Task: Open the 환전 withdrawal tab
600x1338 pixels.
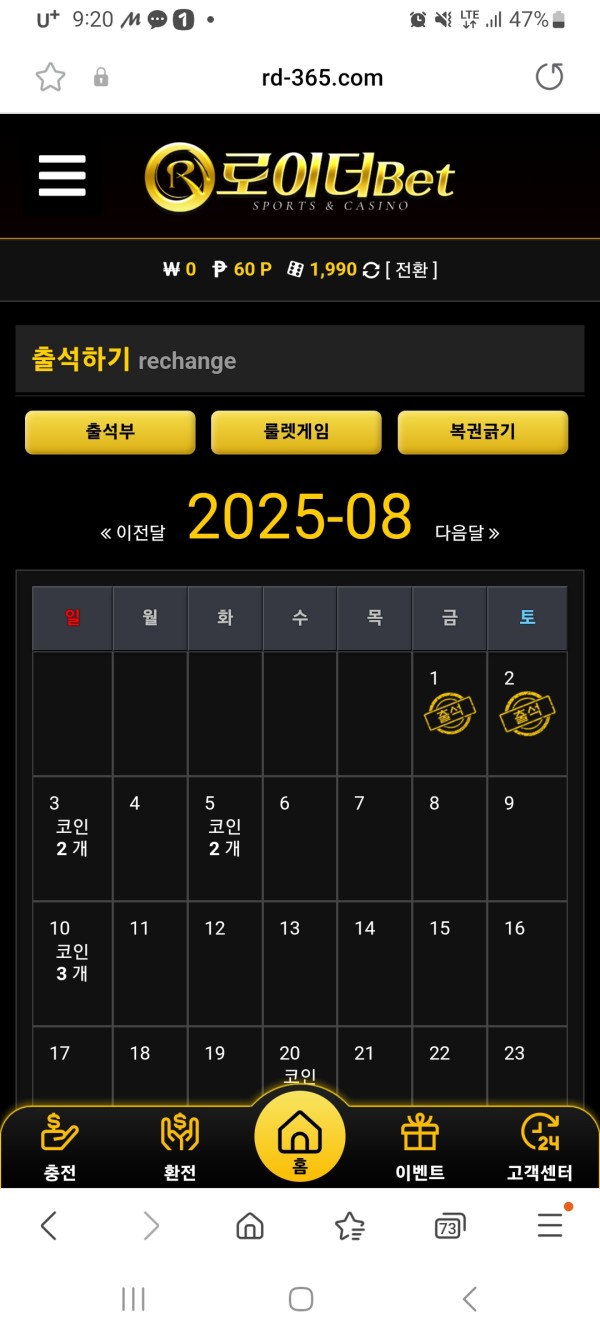Action: click(x=180, y=1148)
